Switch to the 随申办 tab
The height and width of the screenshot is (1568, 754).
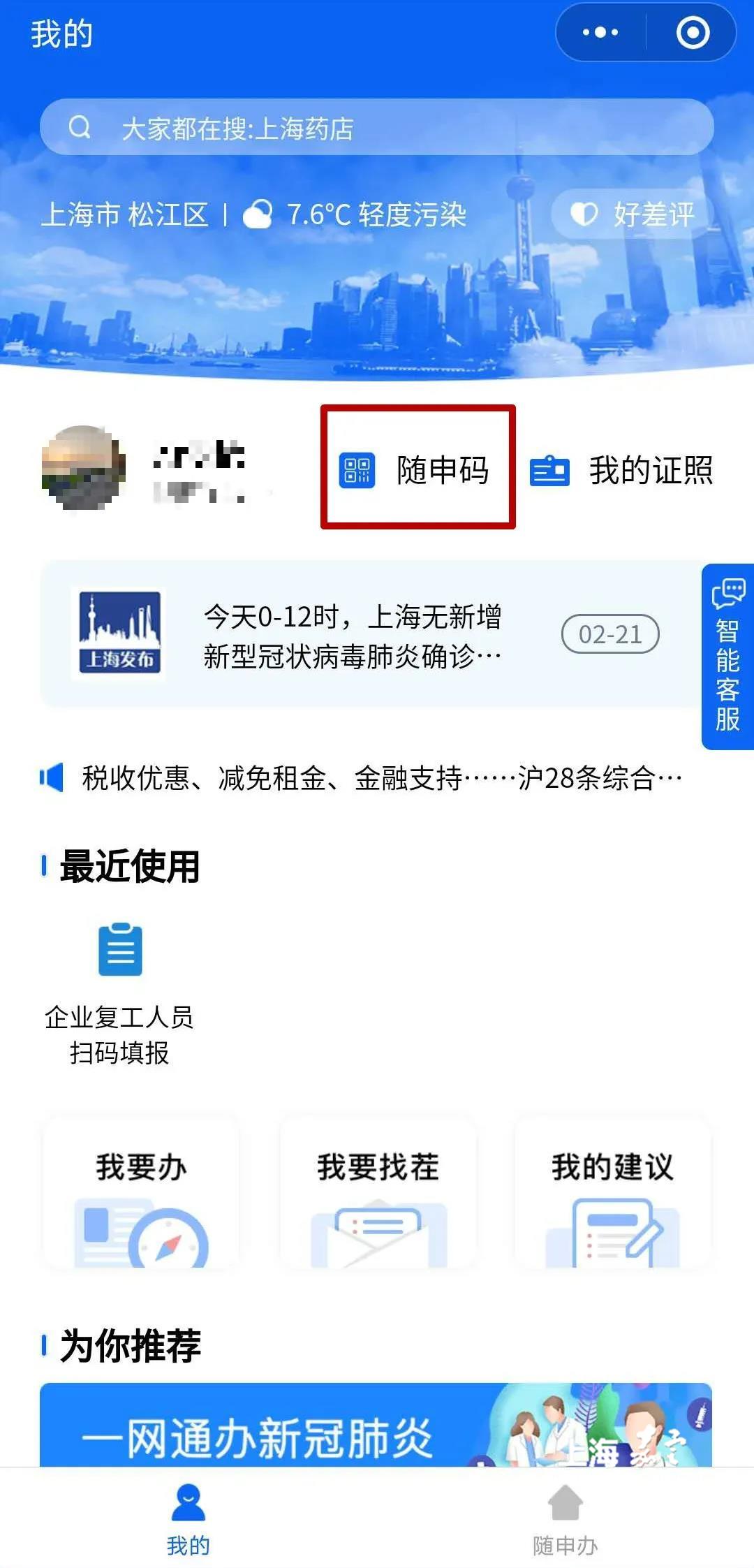565,1520
